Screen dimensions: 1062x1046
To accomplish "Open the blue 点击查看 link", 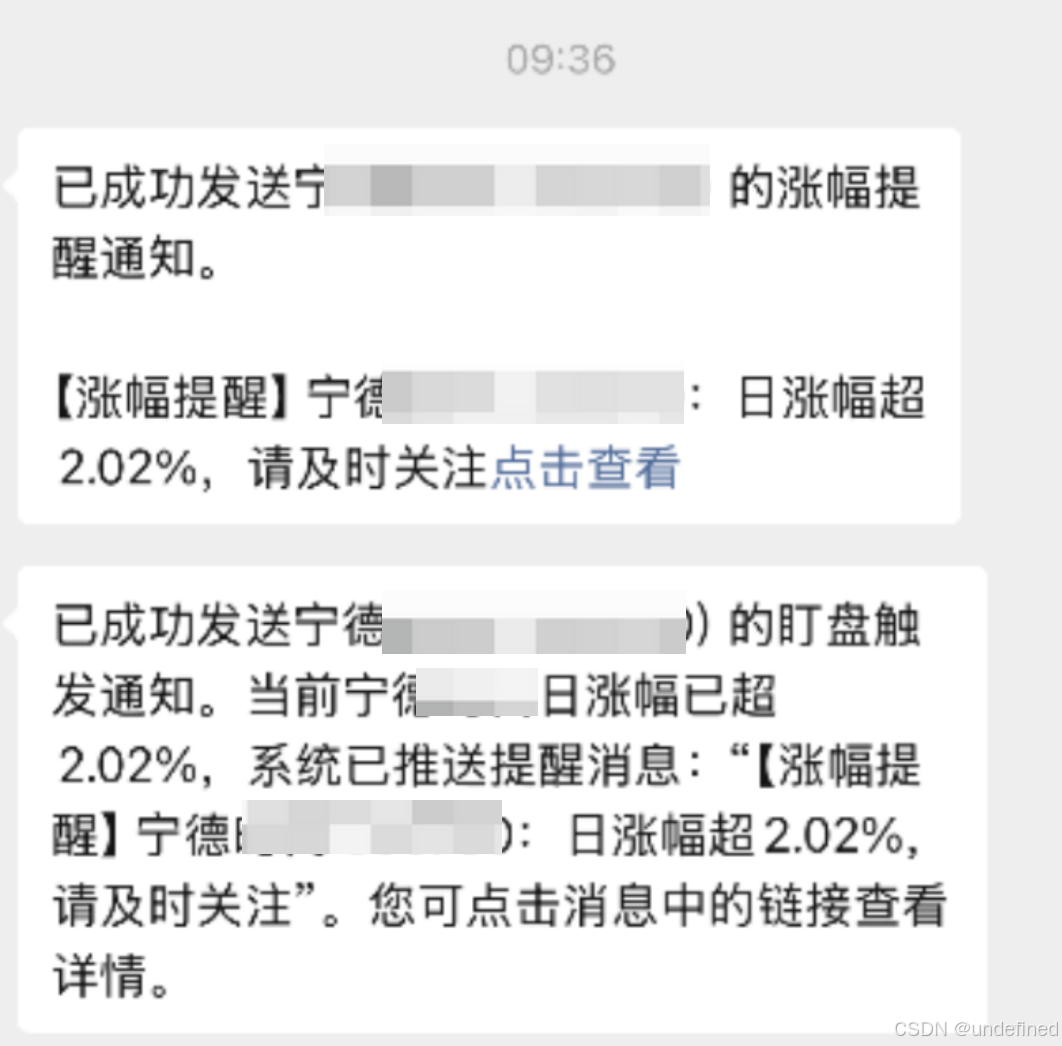I will 585,467.
